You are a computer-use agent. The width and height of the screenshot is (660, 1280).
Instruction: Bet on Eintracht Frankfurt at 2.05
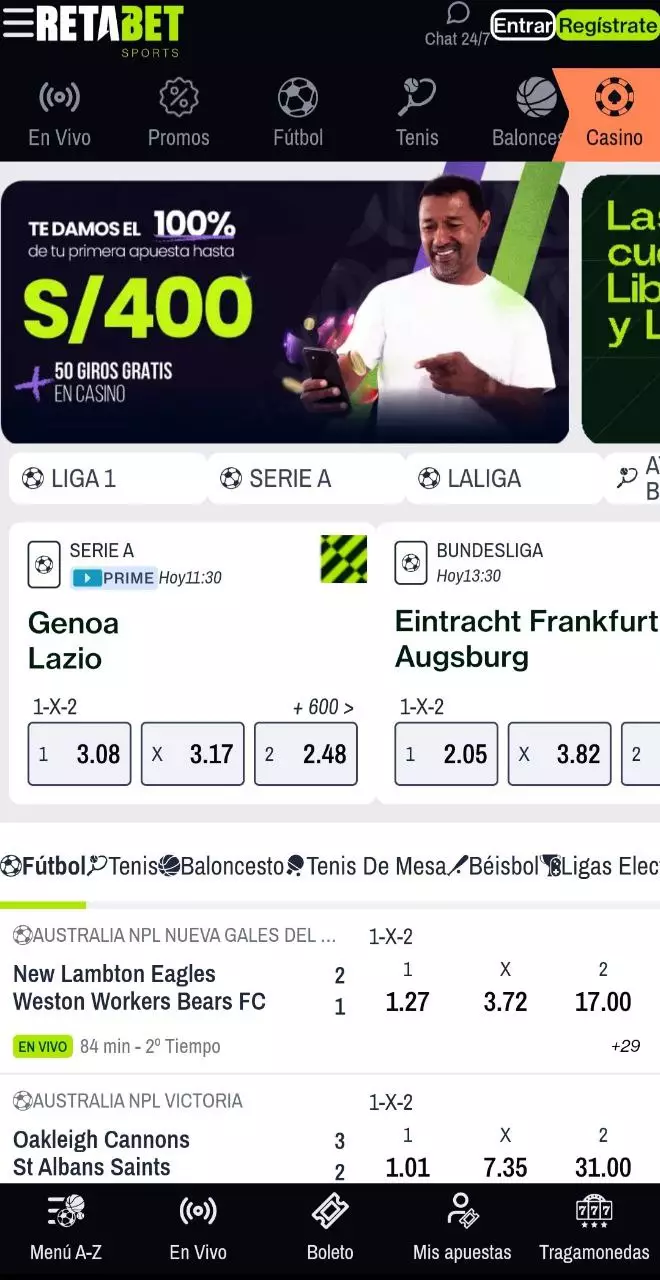[x=446, y=754]
